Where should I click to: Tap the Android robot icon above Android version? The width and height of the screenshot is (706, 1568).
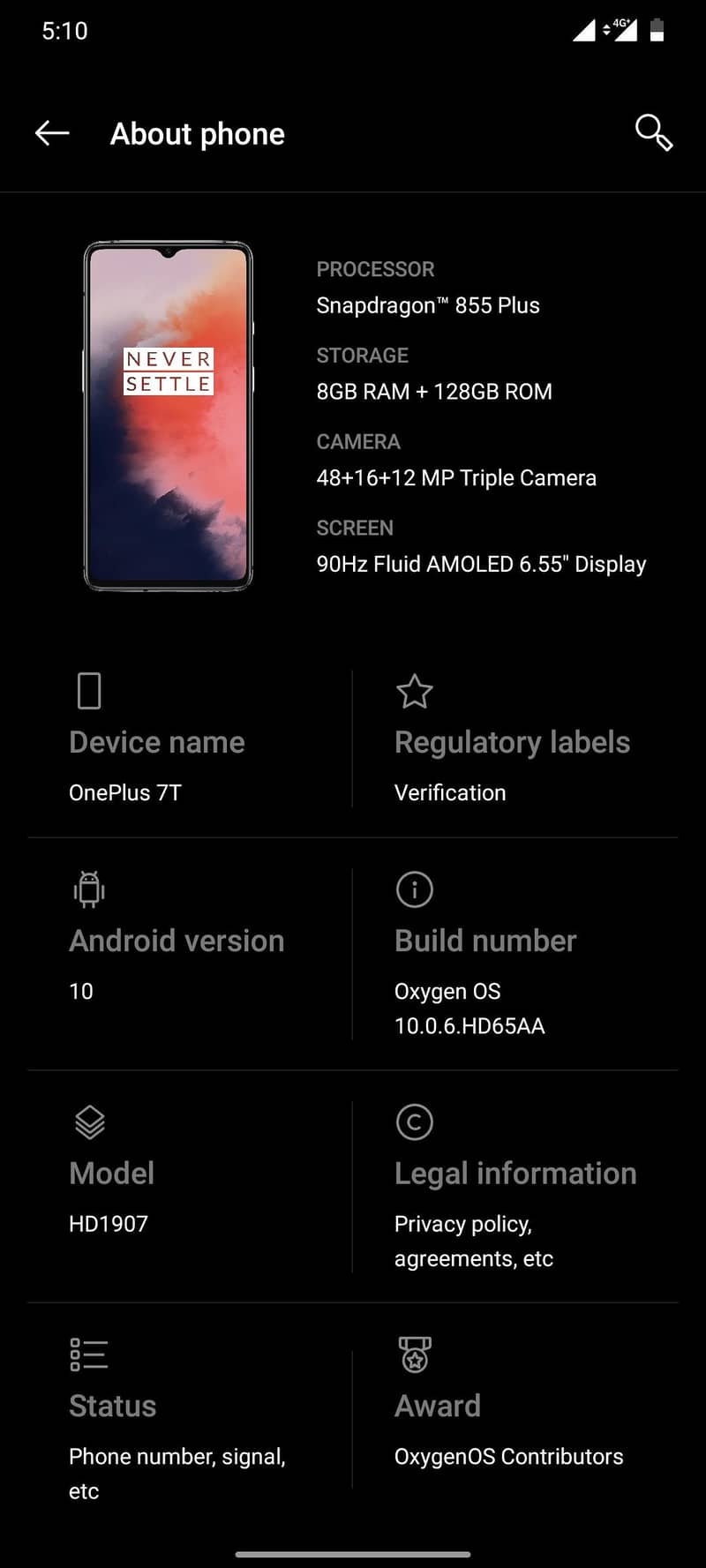click(88, 889)
